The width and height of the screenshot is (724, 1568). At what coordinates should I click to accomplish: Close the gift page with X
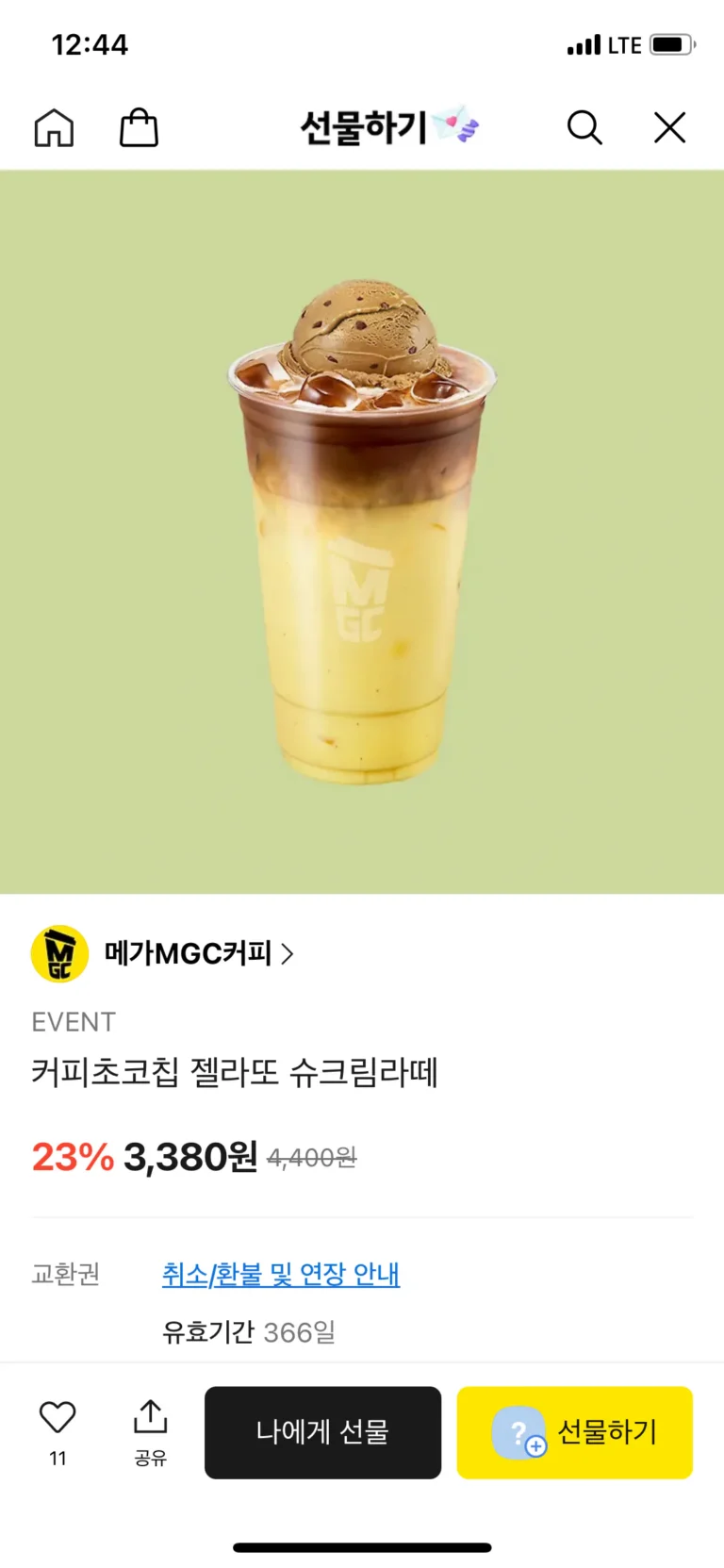coord(669,127)
